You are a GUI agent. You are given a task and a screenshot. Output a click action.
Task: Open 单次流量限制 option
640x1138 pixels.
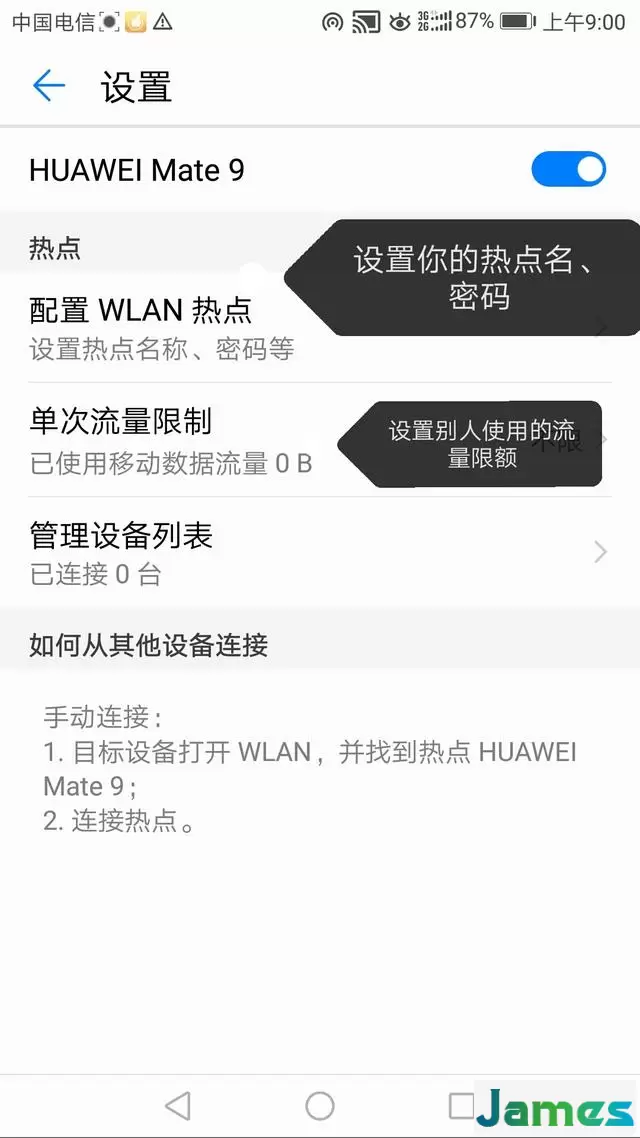pyautogui.click(x=320, y=440)
